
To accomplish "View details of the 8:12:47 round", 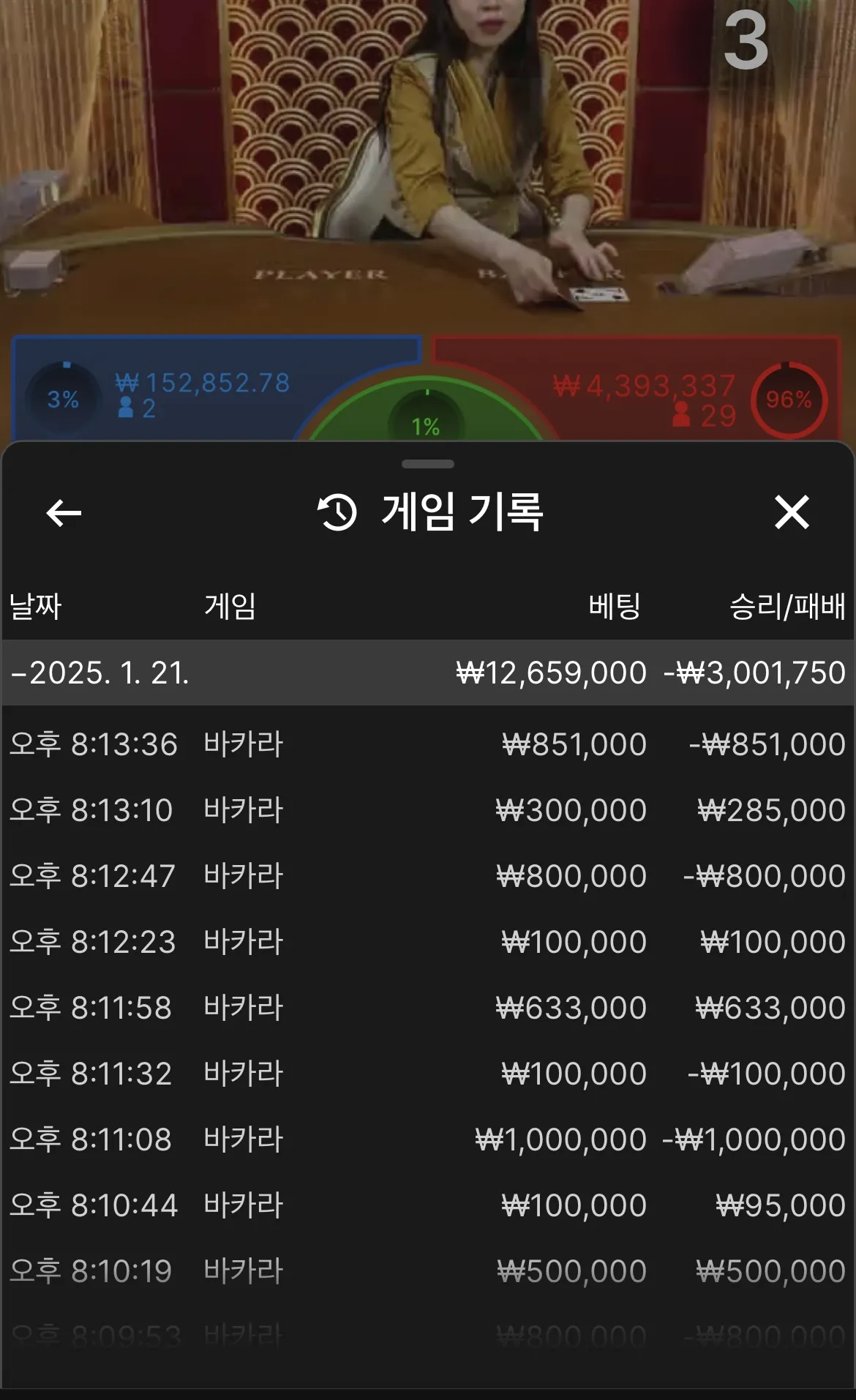I will click(427, 876).
